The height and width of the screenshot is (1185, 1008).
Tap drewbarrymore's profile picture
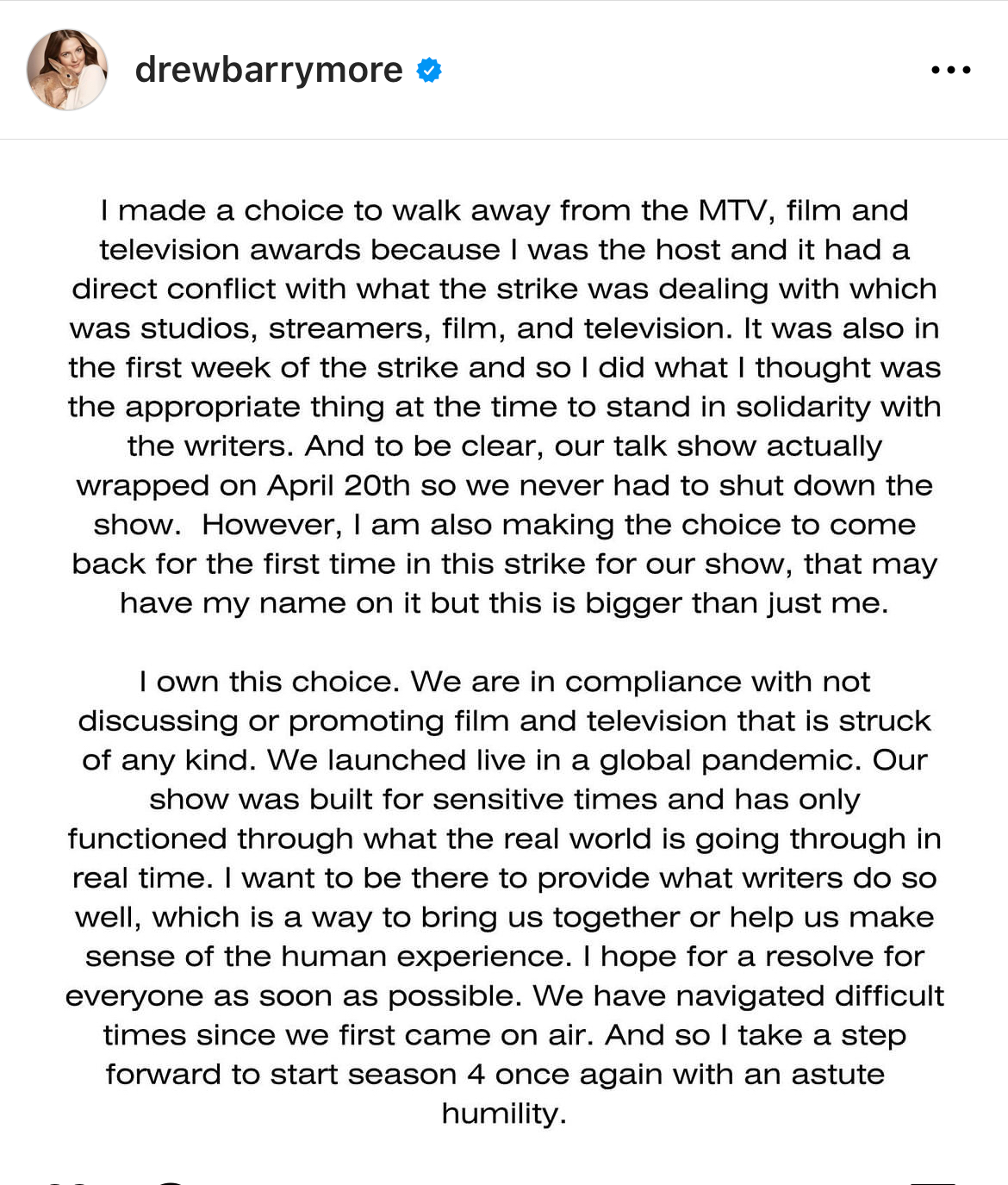pyautogui.click(x=67, y=70)
